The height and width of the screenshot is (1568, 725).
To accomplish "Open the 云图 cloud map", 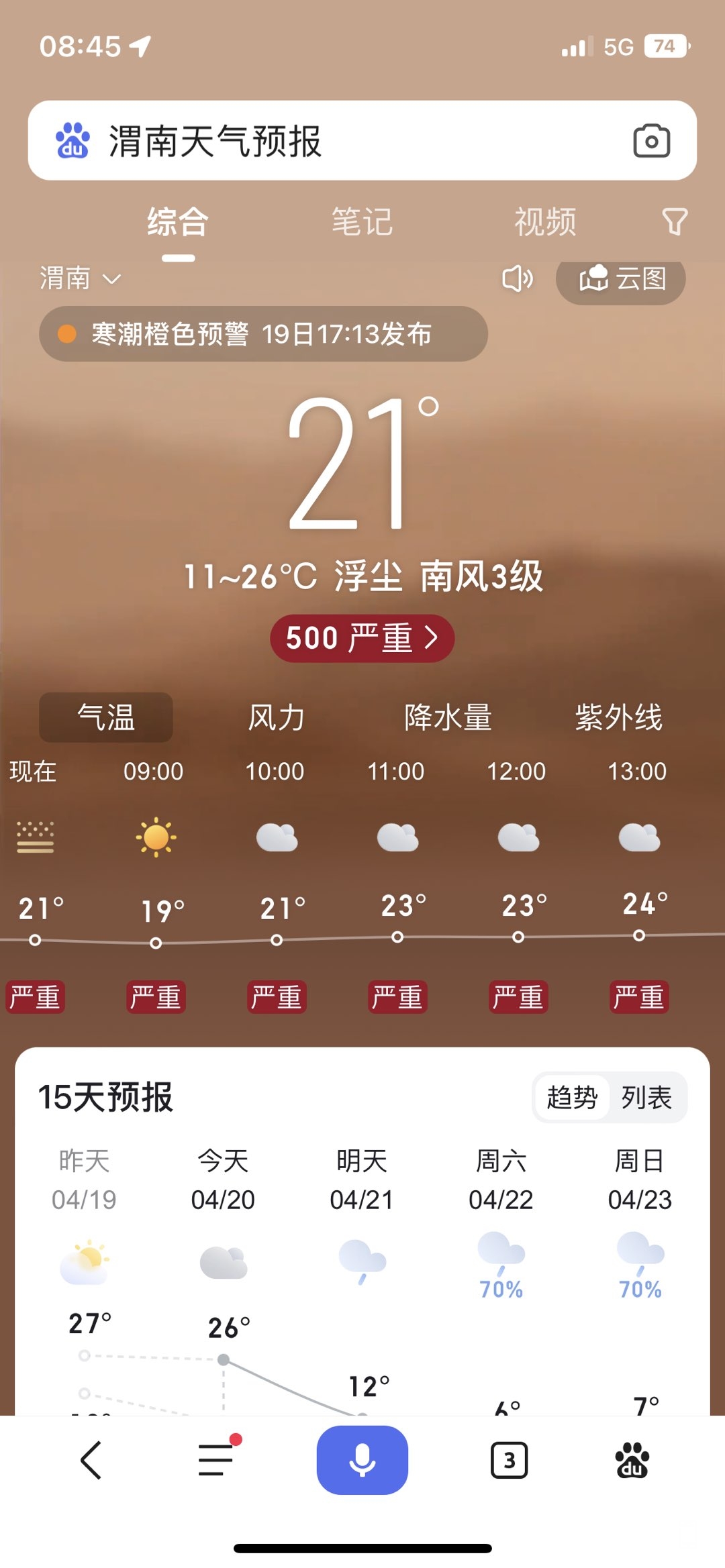I will point(621,278).
